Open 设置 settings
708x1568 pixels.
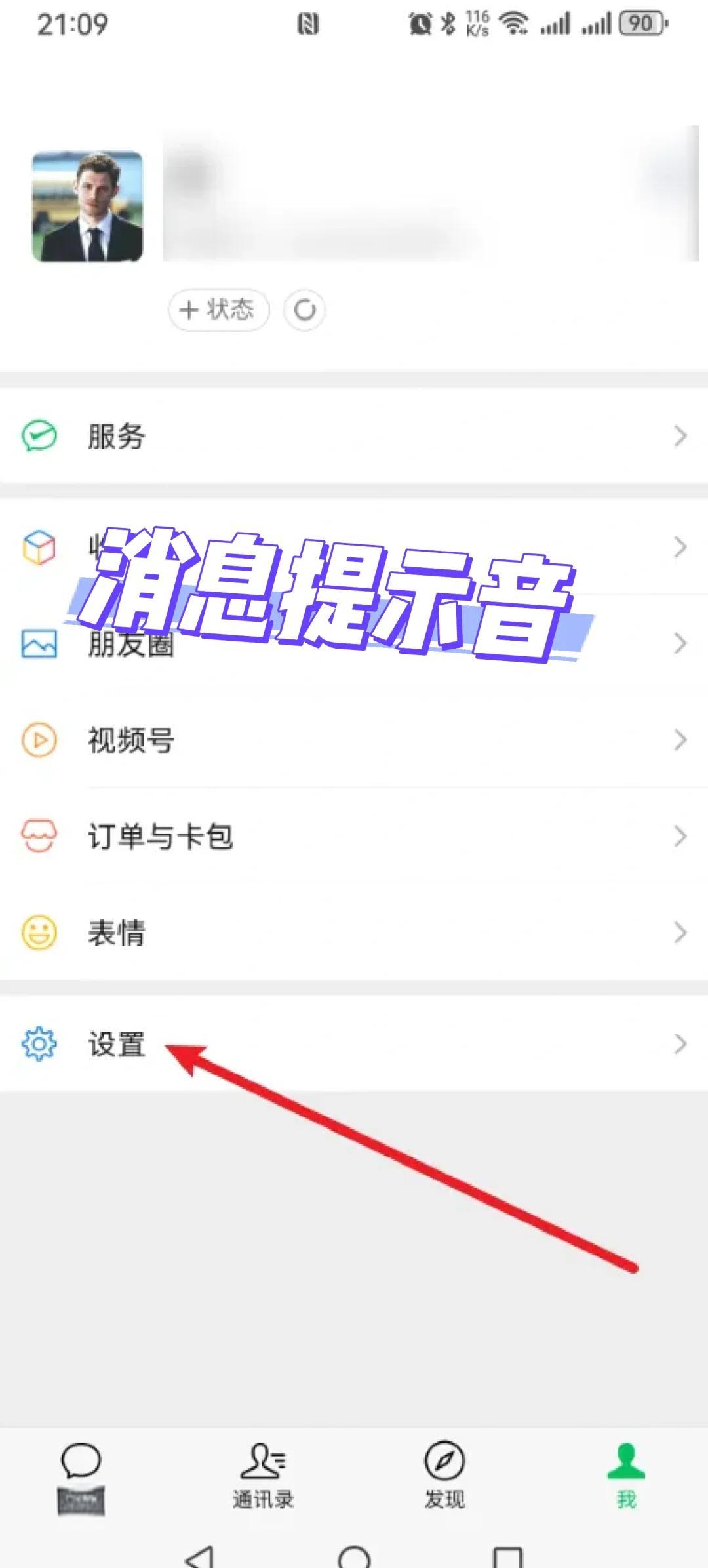click(354, 1043)
